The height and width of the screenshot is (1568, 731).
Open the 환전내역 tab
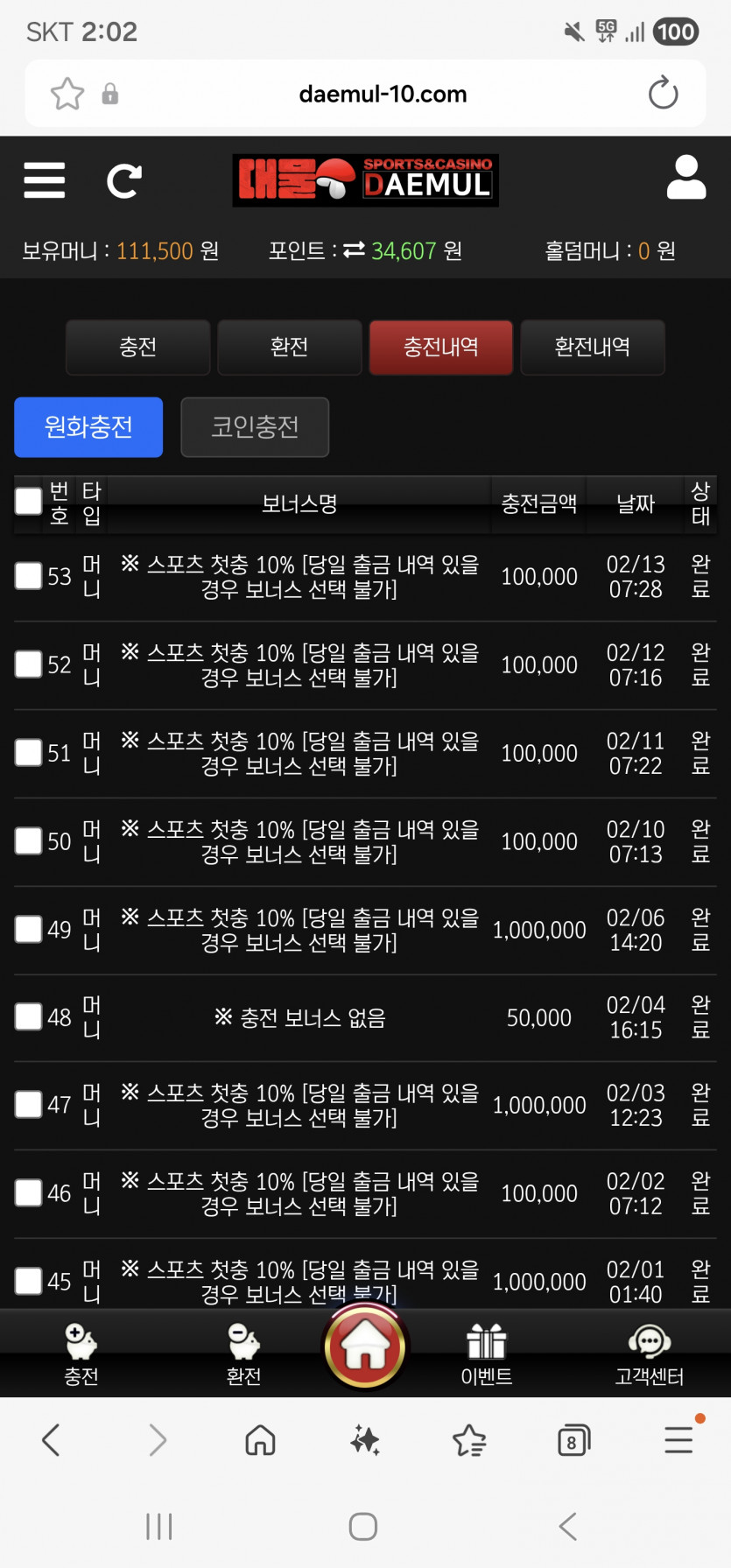tap(593, 348)
